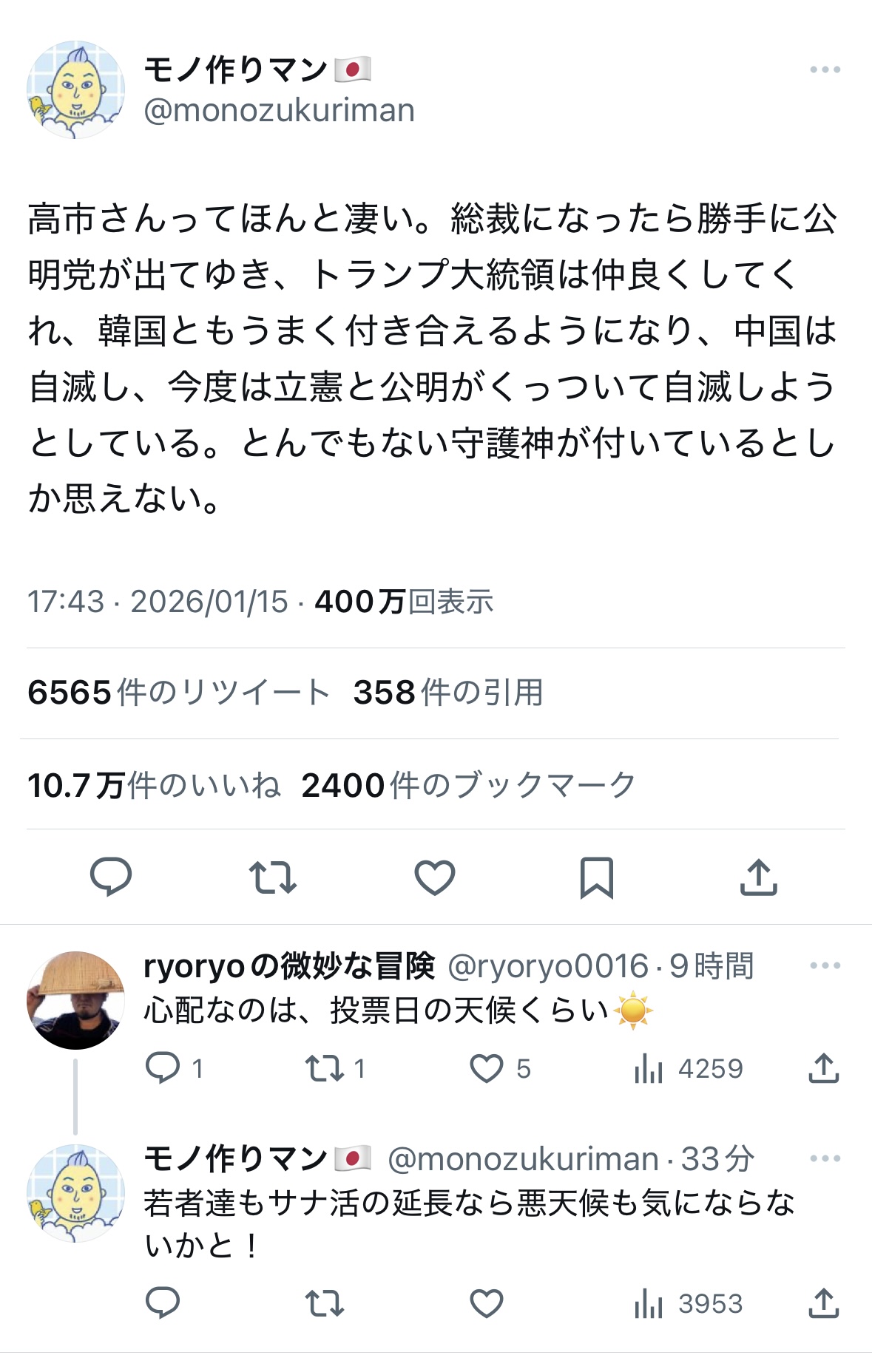The image size is (872, 1372).
Task: Open ryoryoの微妙な冒険's profile avatar
Action: tap(75, 1000)
